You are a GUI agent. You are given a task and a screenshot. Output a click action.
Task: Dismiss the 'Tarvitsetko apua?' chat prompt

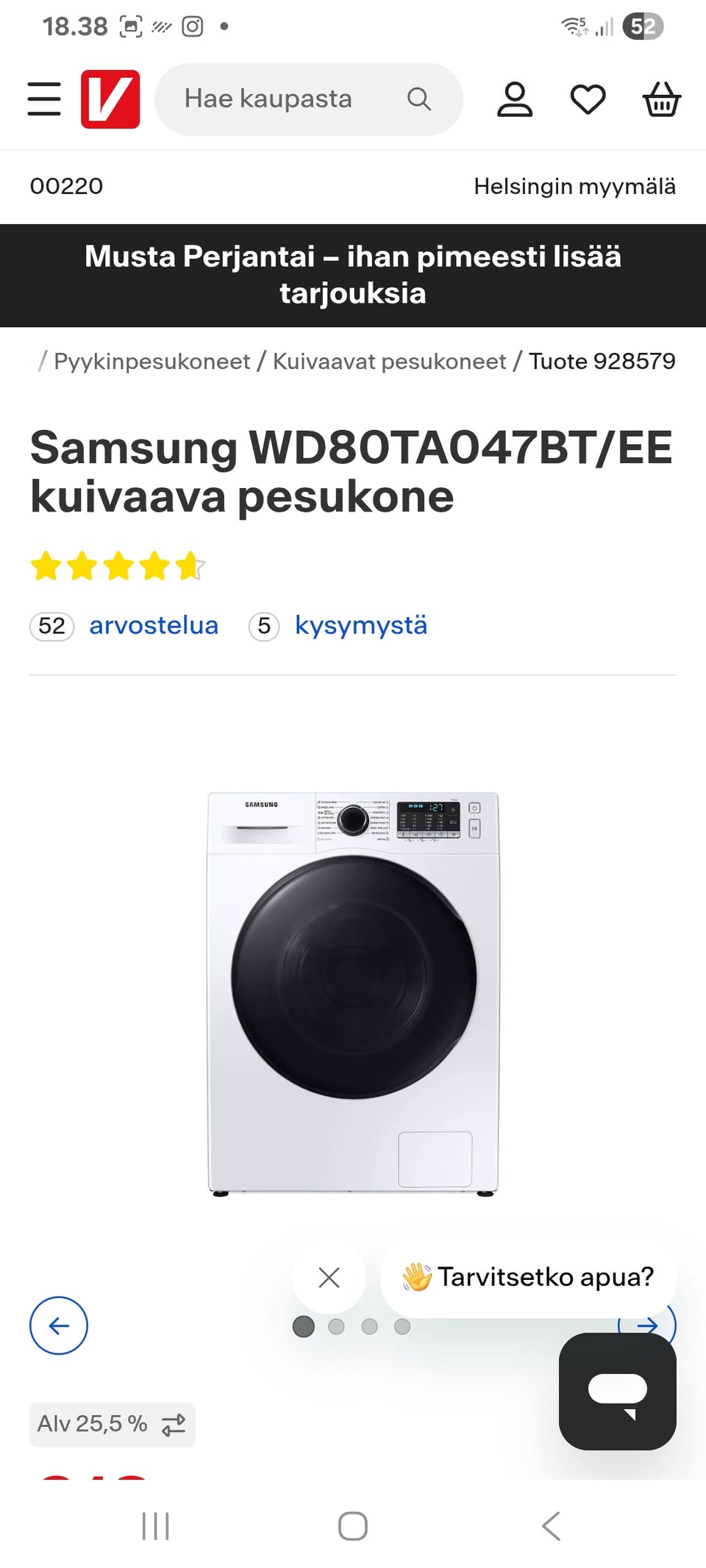click(329, 1277)
